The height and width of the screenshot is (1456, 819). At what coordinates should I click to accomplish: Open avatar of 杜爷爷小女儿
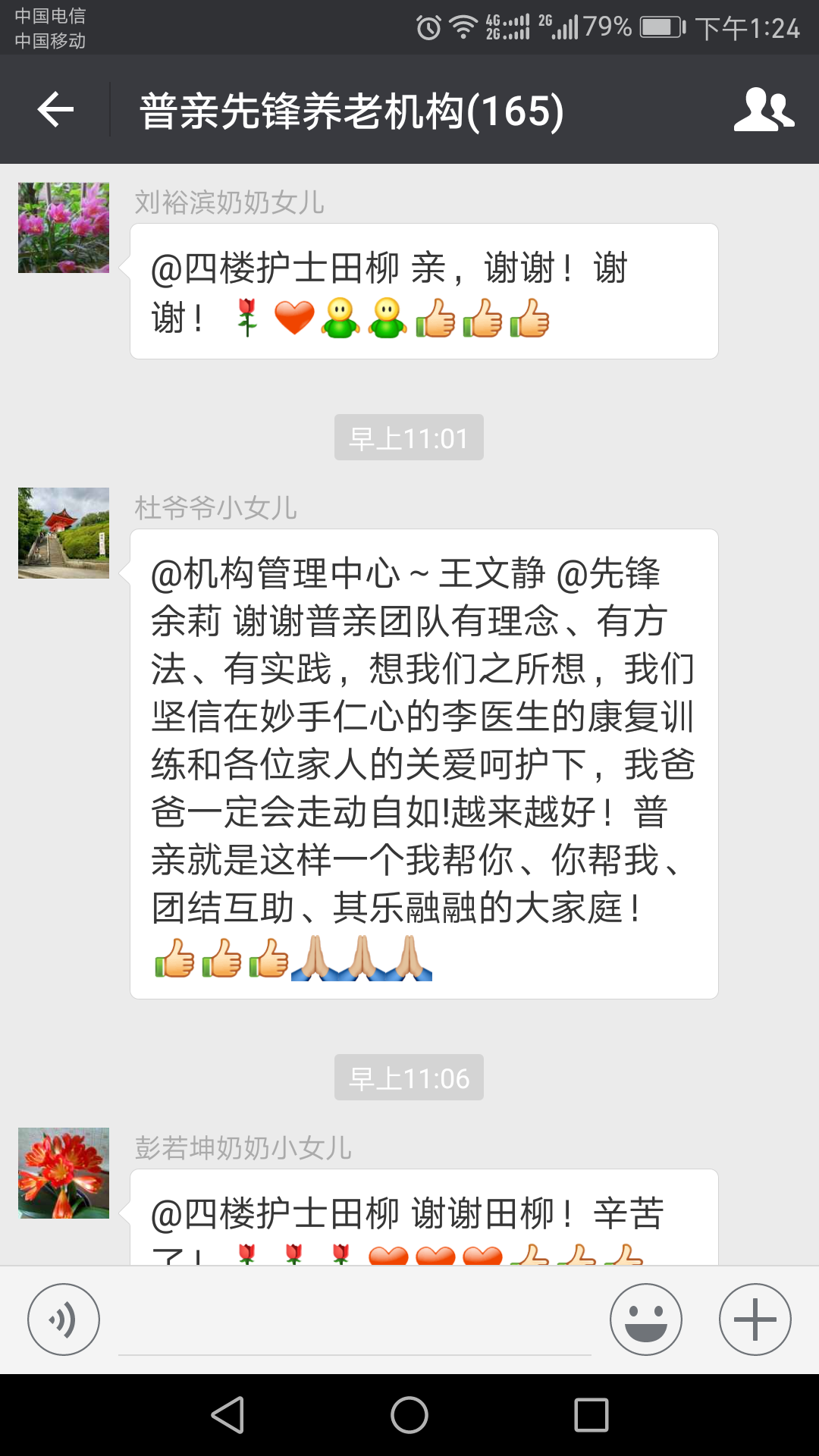[x=64, y=533]
